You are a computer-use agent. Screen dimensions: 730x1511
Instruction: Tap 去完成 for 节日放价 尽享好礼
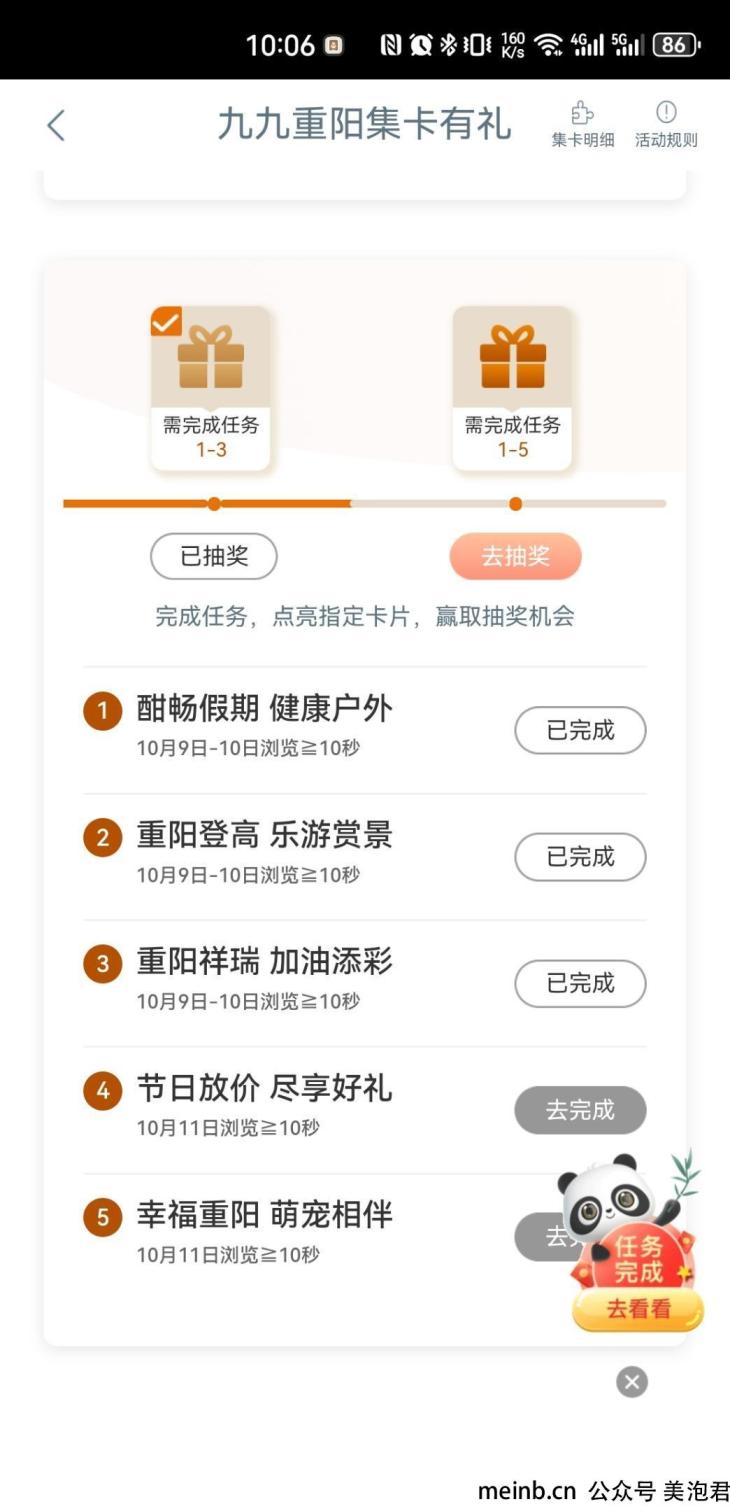tap(580, 1110)
